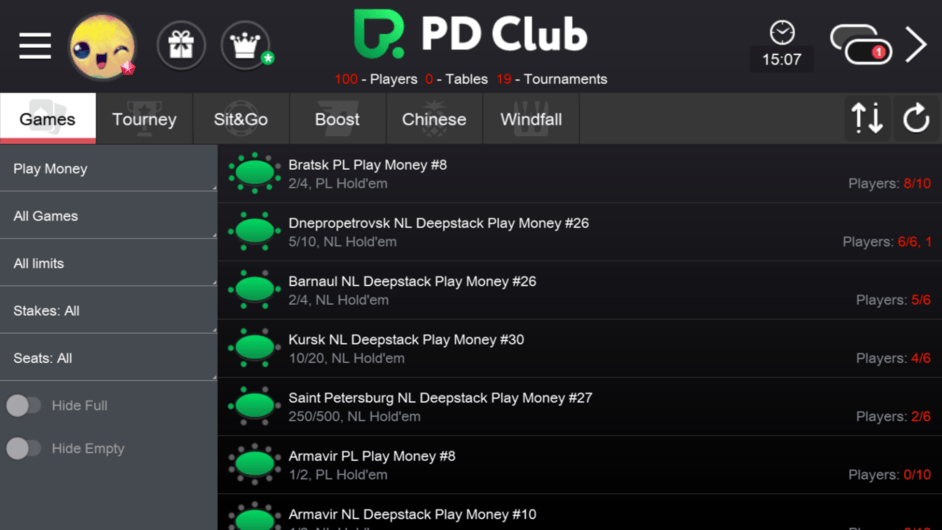Switch to the Sit&Go tab
The width and height of the screenshot is (942, 530).
(x=241, y=119)
